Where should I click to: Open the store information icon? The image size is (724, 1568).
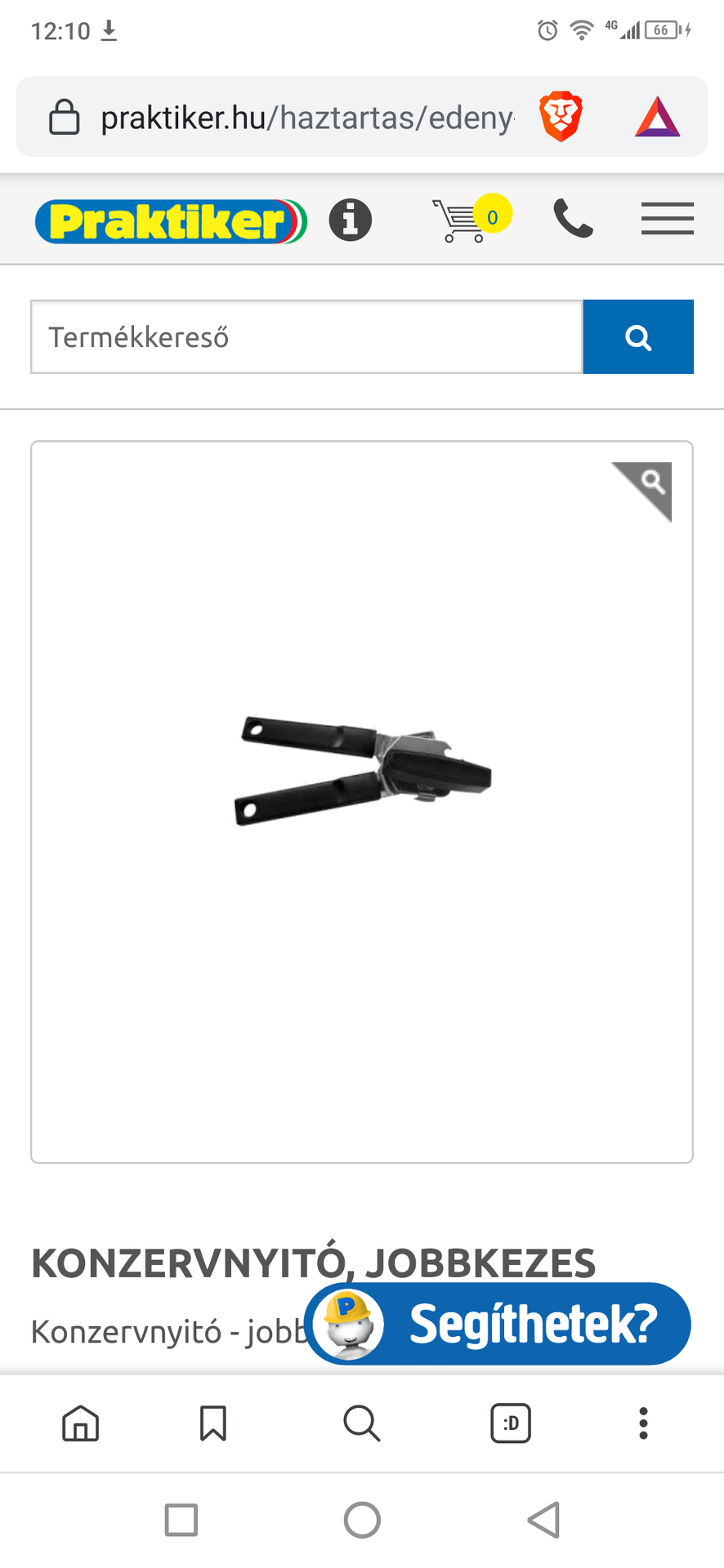[351, 220]
